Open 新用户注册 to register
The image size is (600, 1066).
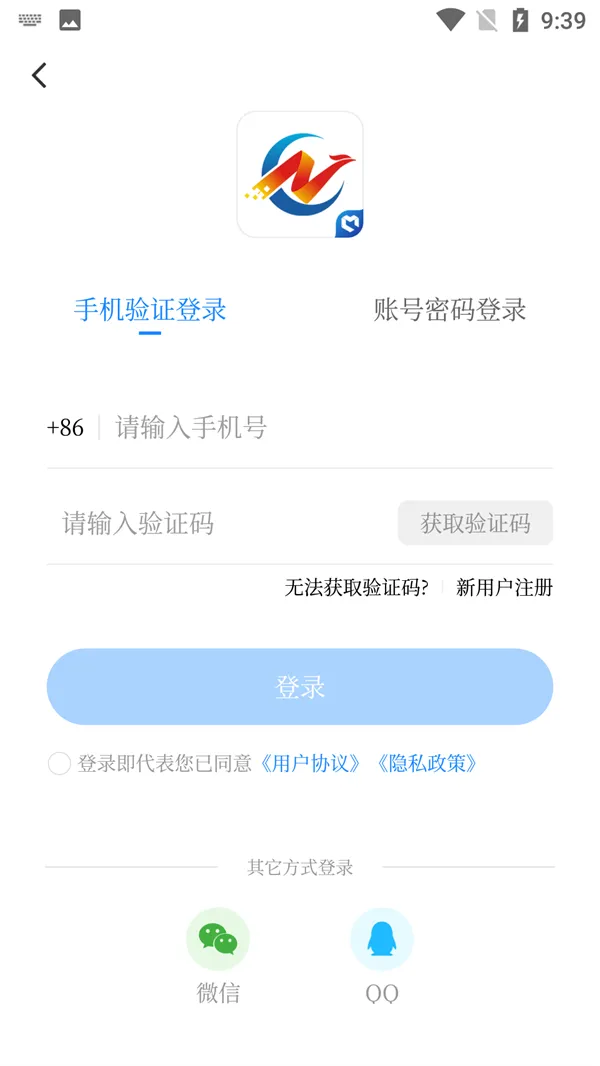pos(504,588)
